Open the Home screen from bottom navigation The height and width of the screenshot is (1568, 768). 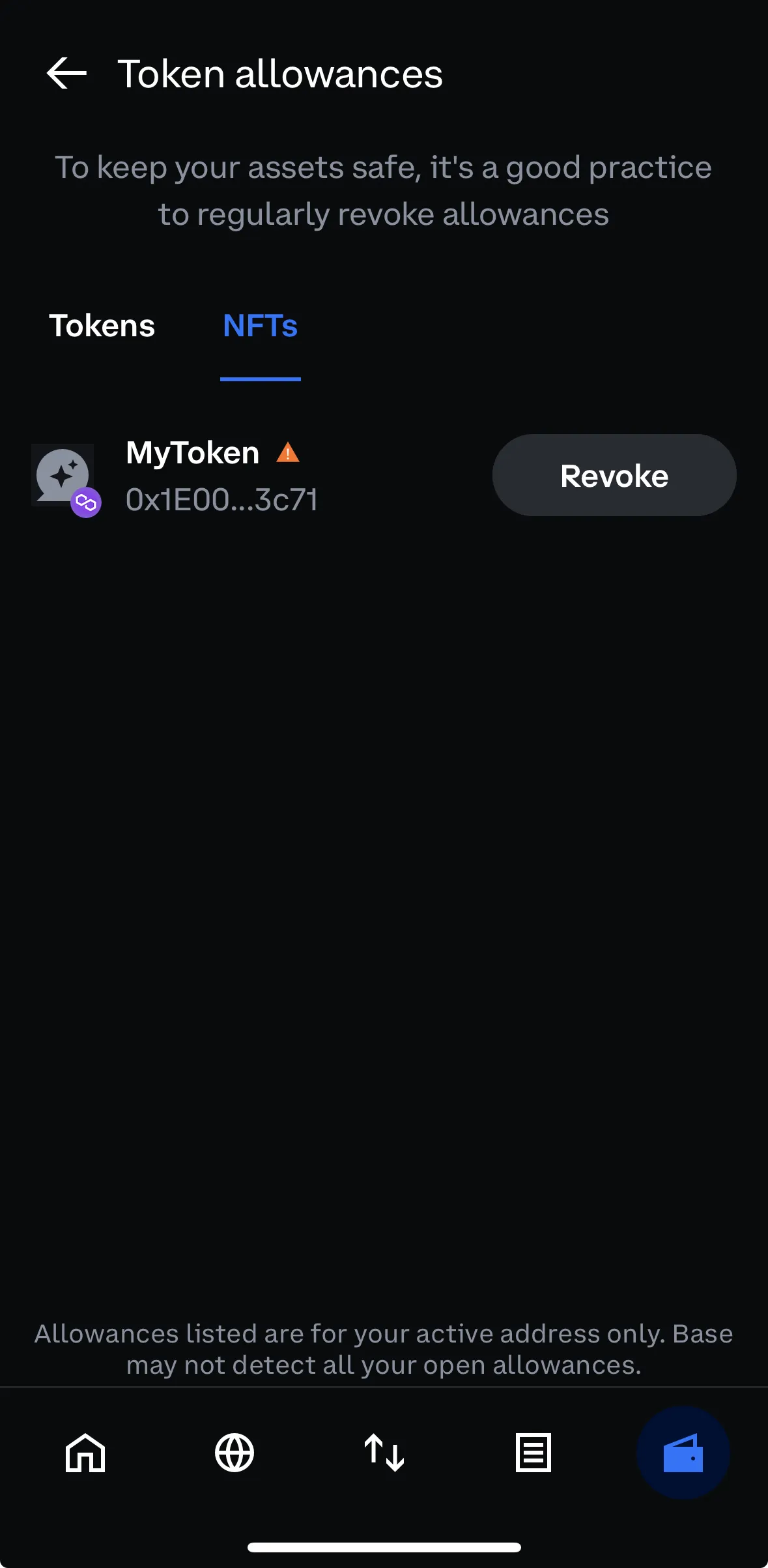(x=85, y=1453)
